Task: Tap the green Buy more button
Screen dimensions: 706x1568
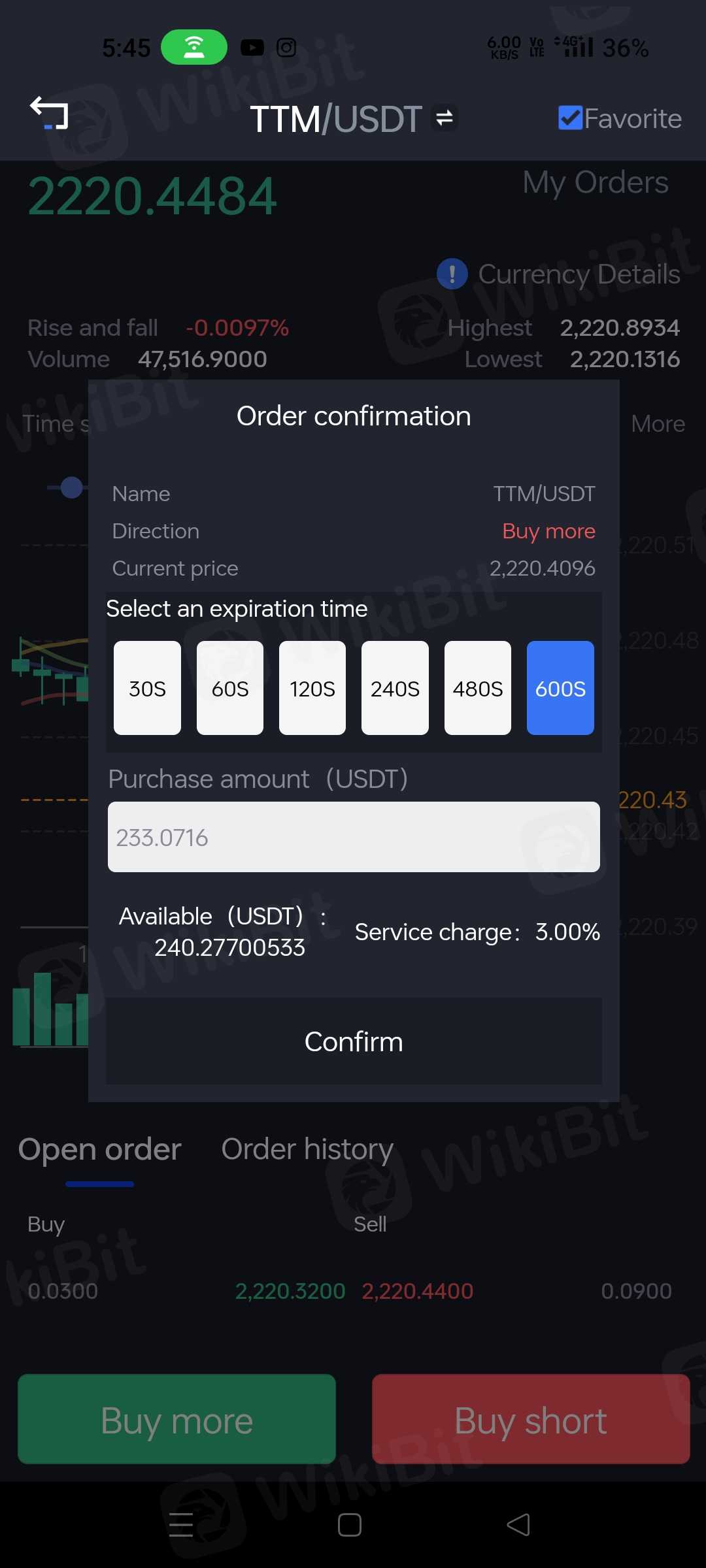Action: tap(176, 1419)
